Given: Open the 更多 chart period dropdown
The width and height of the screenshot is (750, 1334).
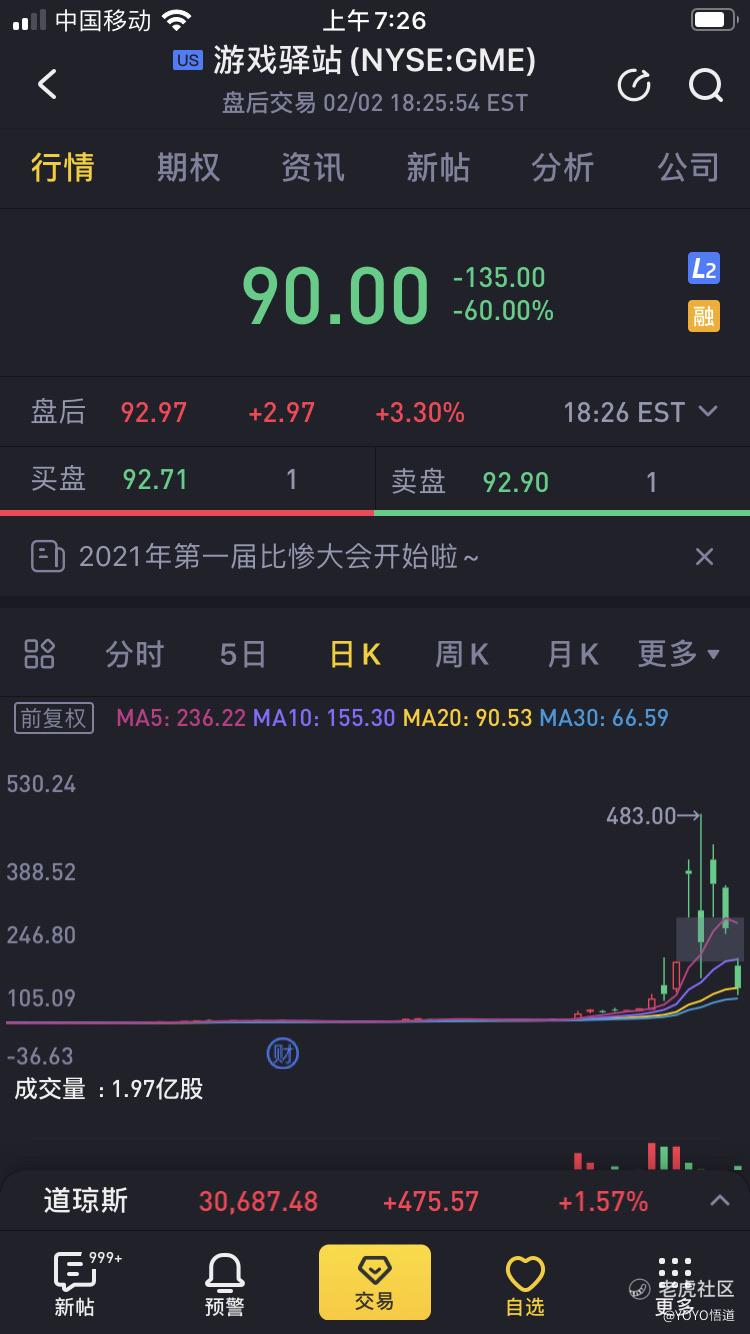Looking at the screenshot, I should pos(679,655).
